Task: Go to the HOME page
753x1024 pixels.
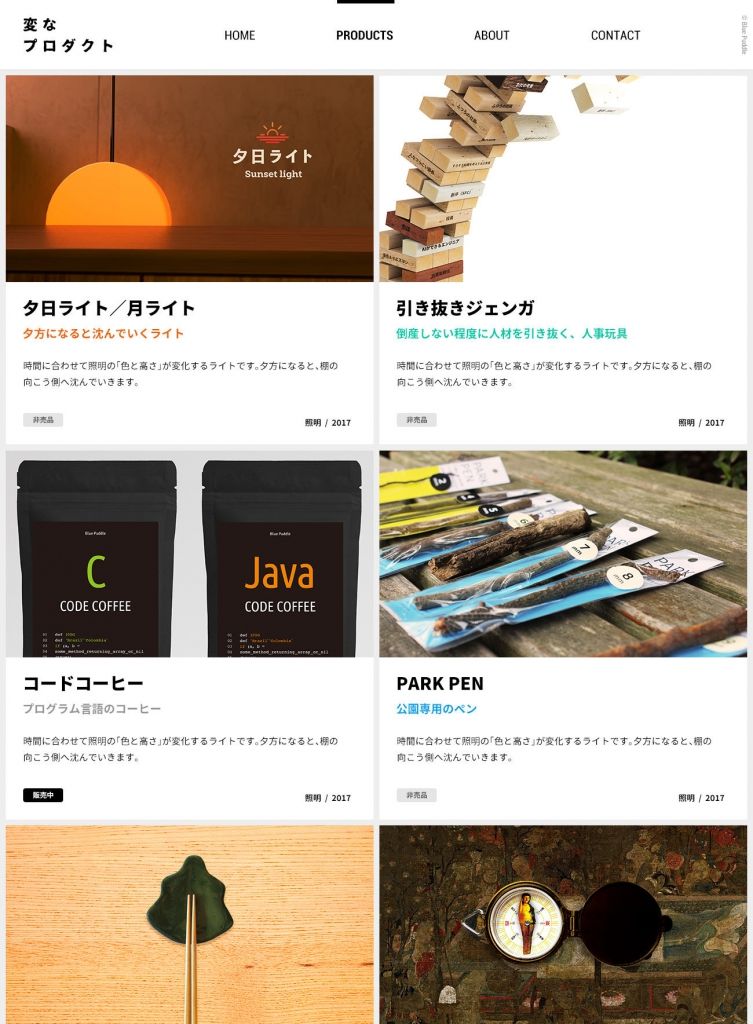Action: (239, 35)
